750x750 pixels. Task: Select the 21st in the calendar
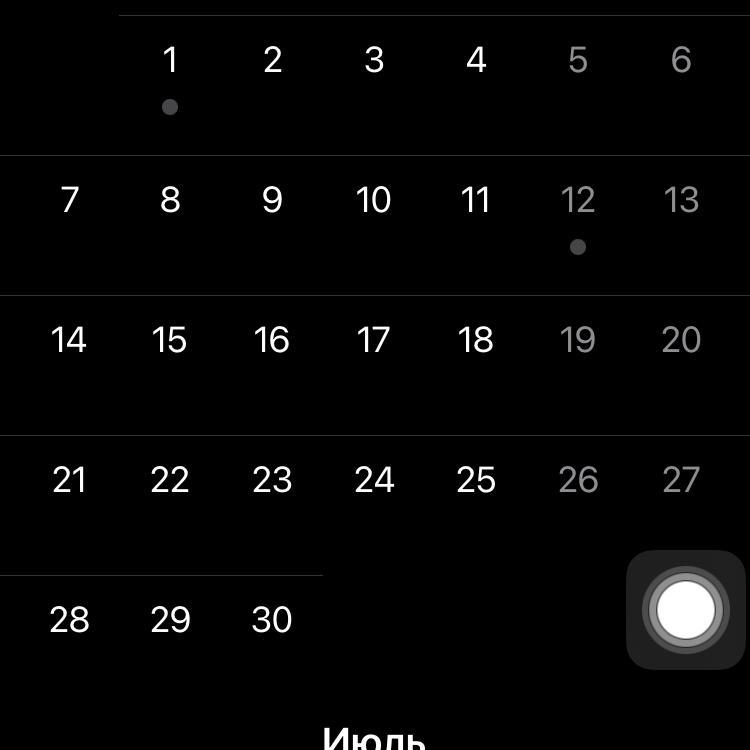pyautogui.click(x=69, y=480)
